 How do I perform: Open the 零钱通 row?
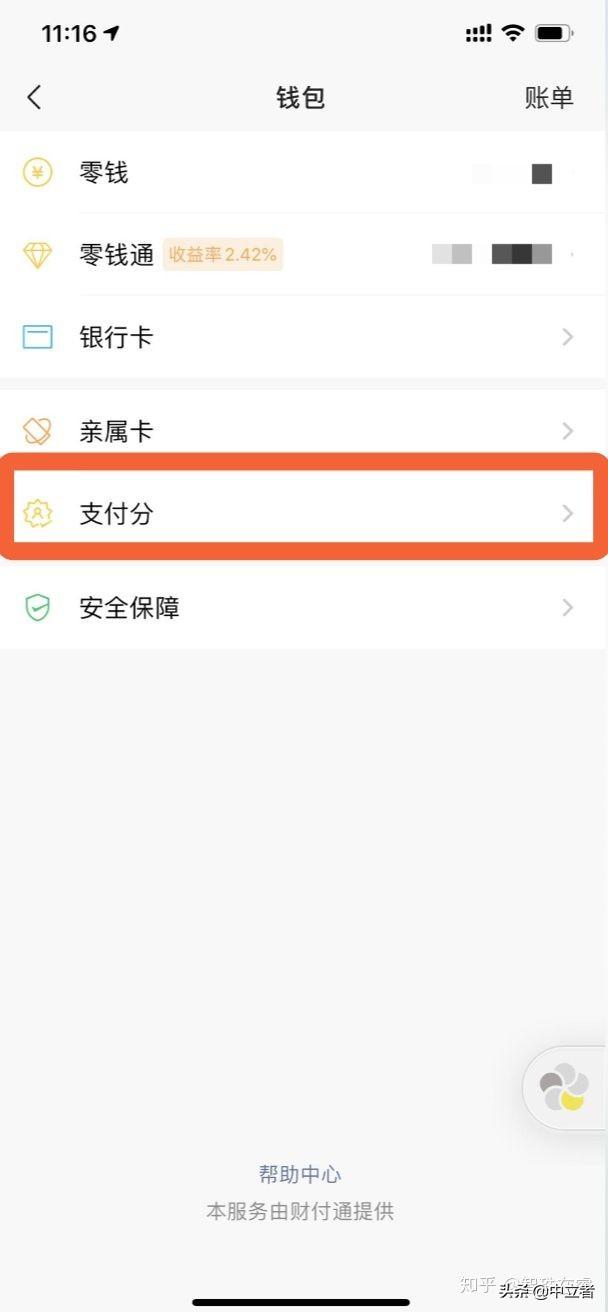[x=304, y=255]
